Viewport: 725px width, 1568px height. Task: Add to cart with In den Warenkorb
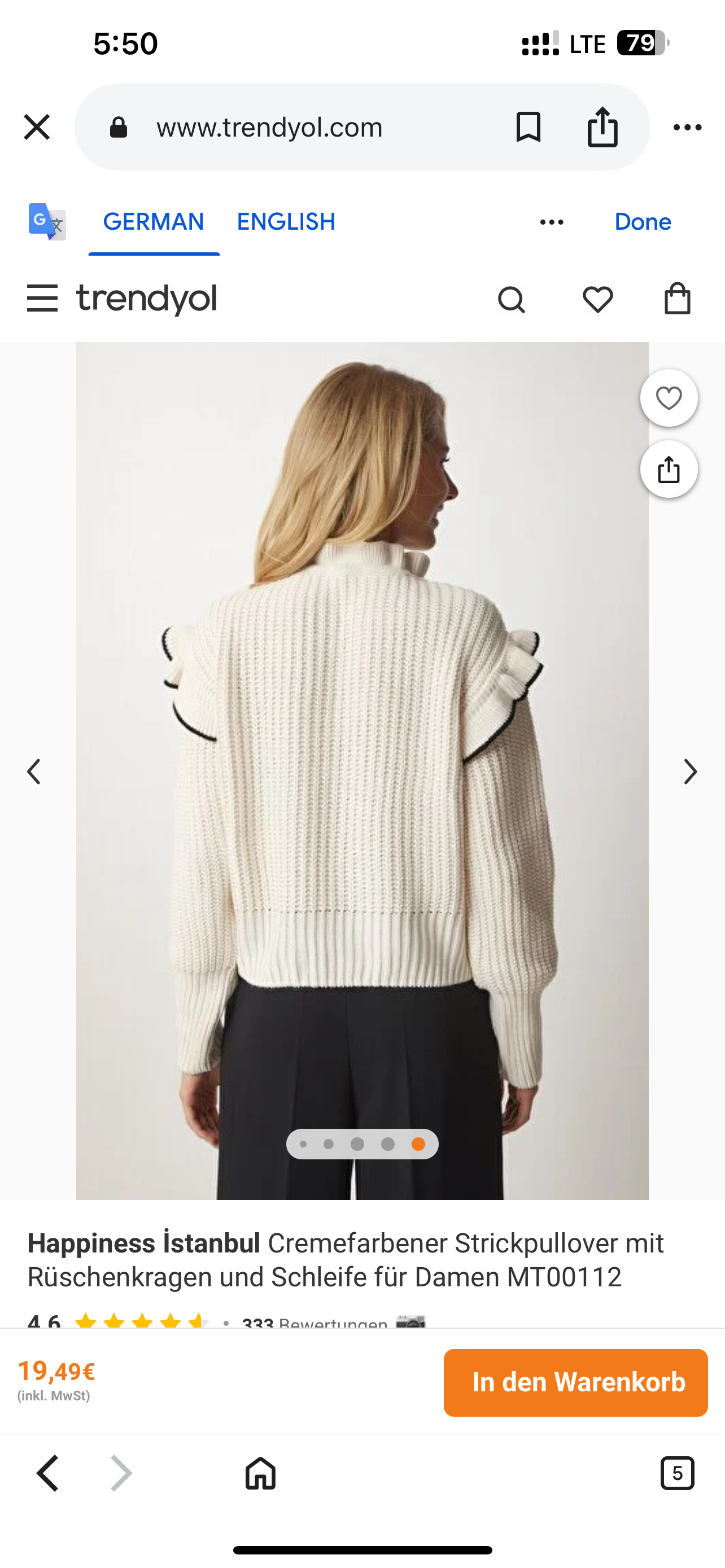point(575,1382)
